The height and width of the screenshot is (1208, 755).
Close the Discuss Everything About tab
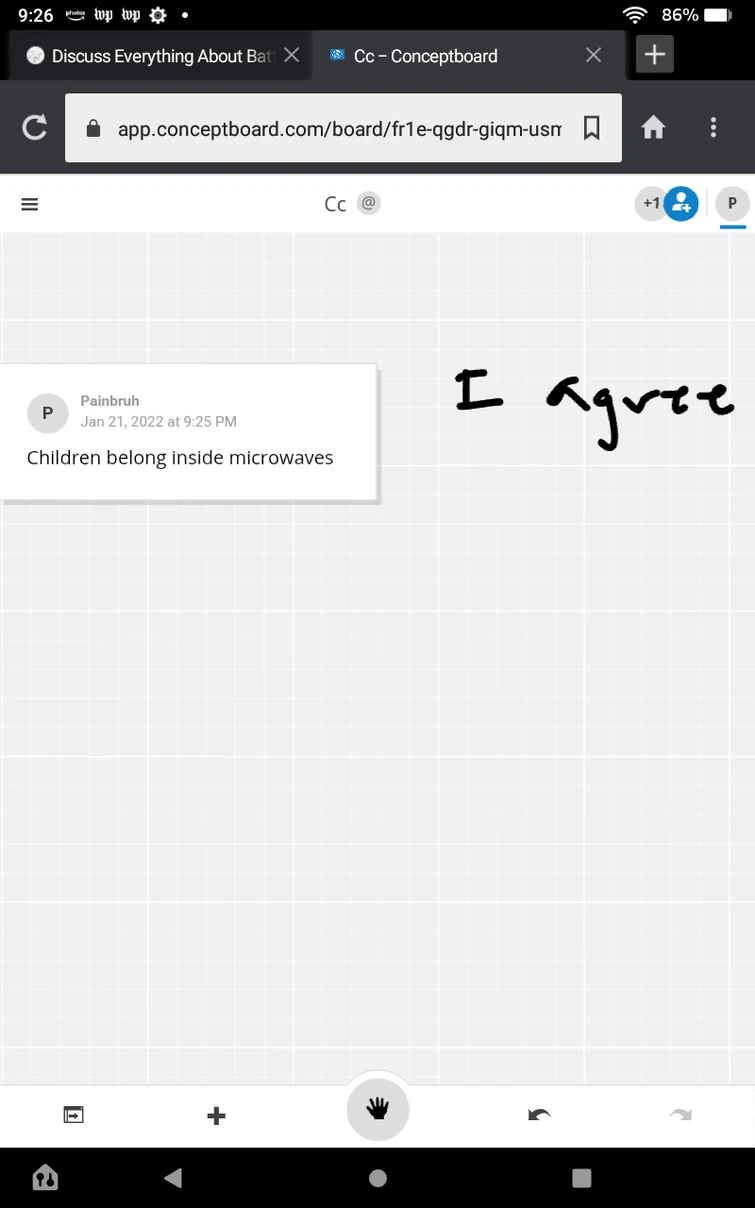tap(291, 56)
